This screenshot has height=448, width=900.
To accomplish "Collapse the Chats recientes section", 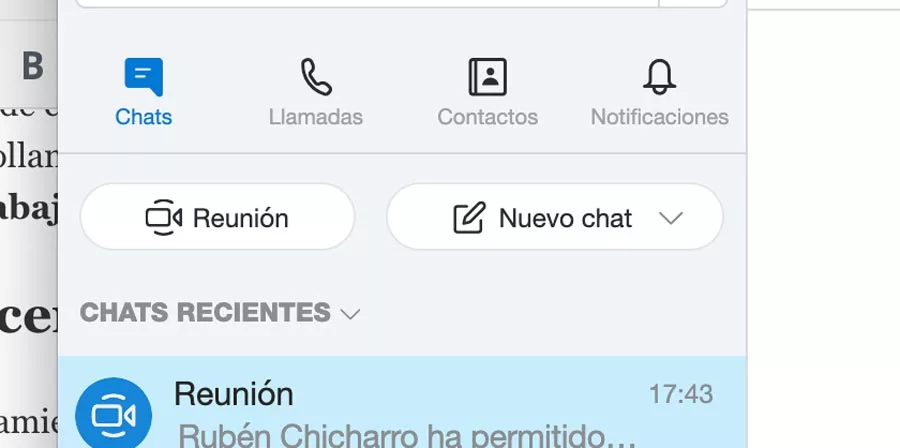I will [350, 314].
